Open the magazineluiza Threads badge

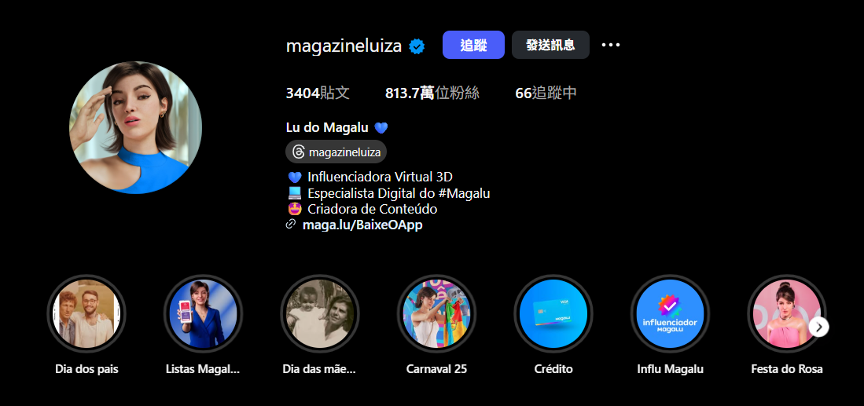coord(336,152)
